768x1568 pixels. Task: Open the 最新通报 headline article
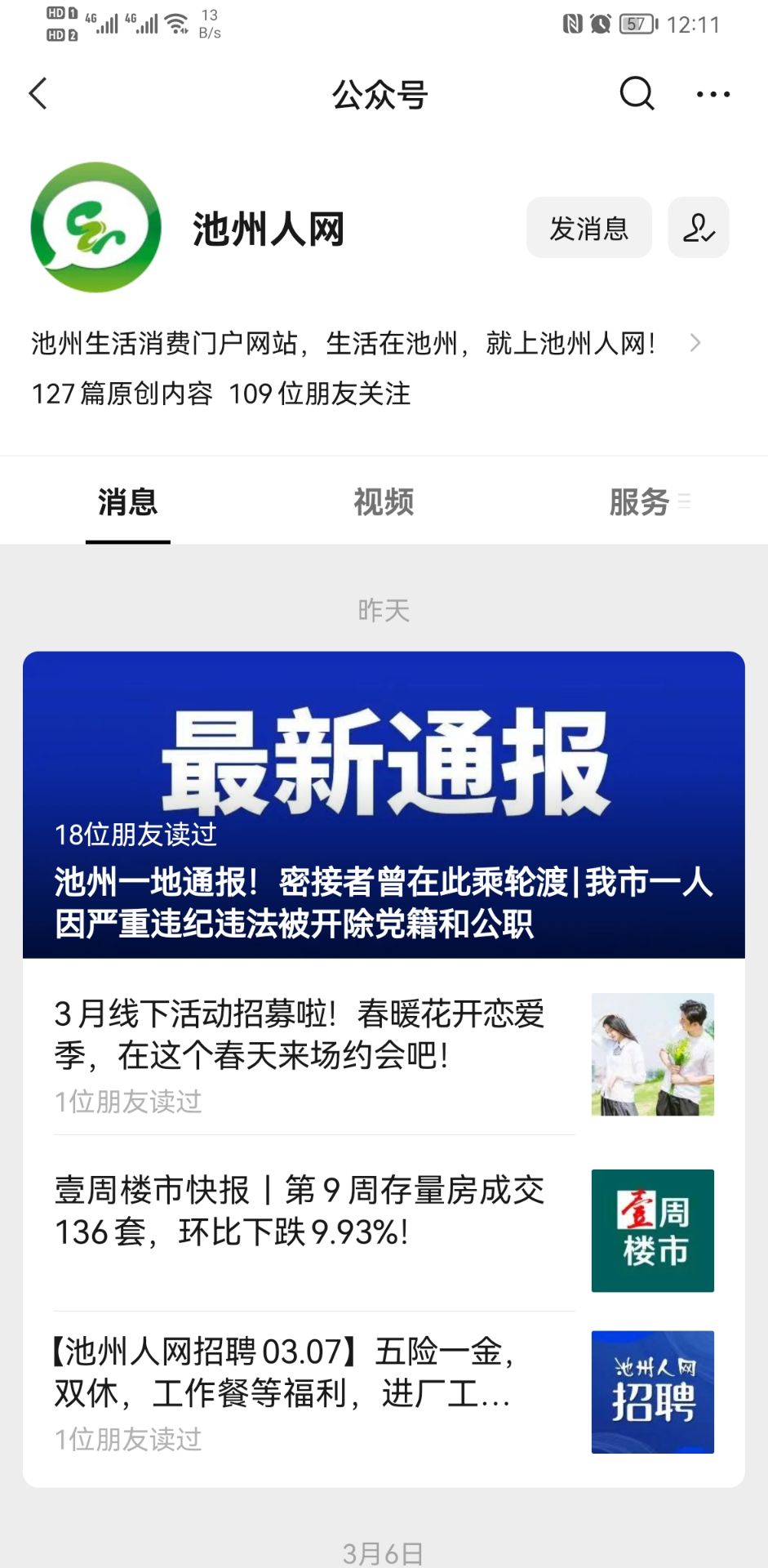[384, 804]
